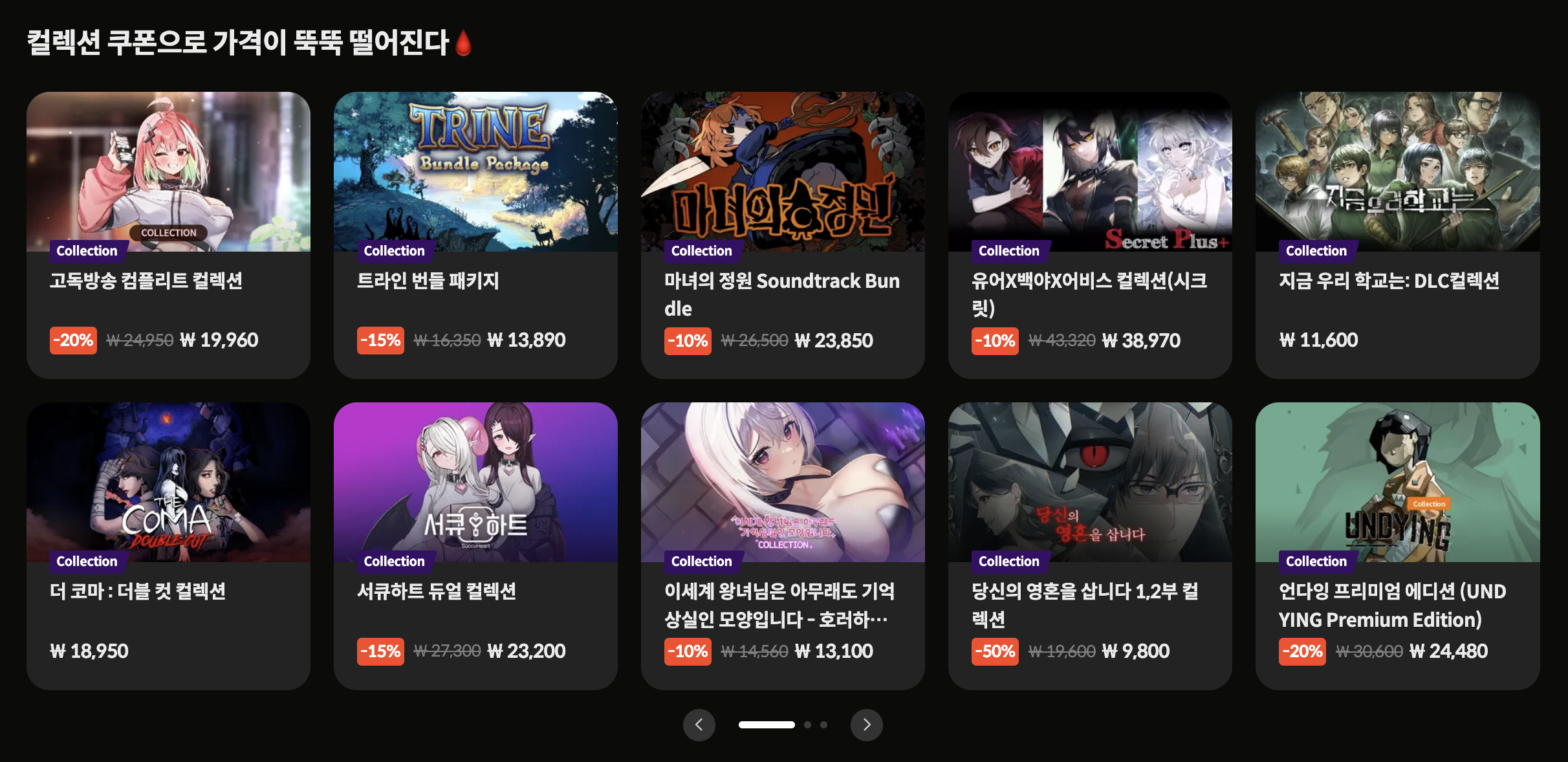Open the 언다잉 프리미엄 에디션 card
Image resolution: width=1568 pixels, height=762 pixels.
[x=1397, y=546]
